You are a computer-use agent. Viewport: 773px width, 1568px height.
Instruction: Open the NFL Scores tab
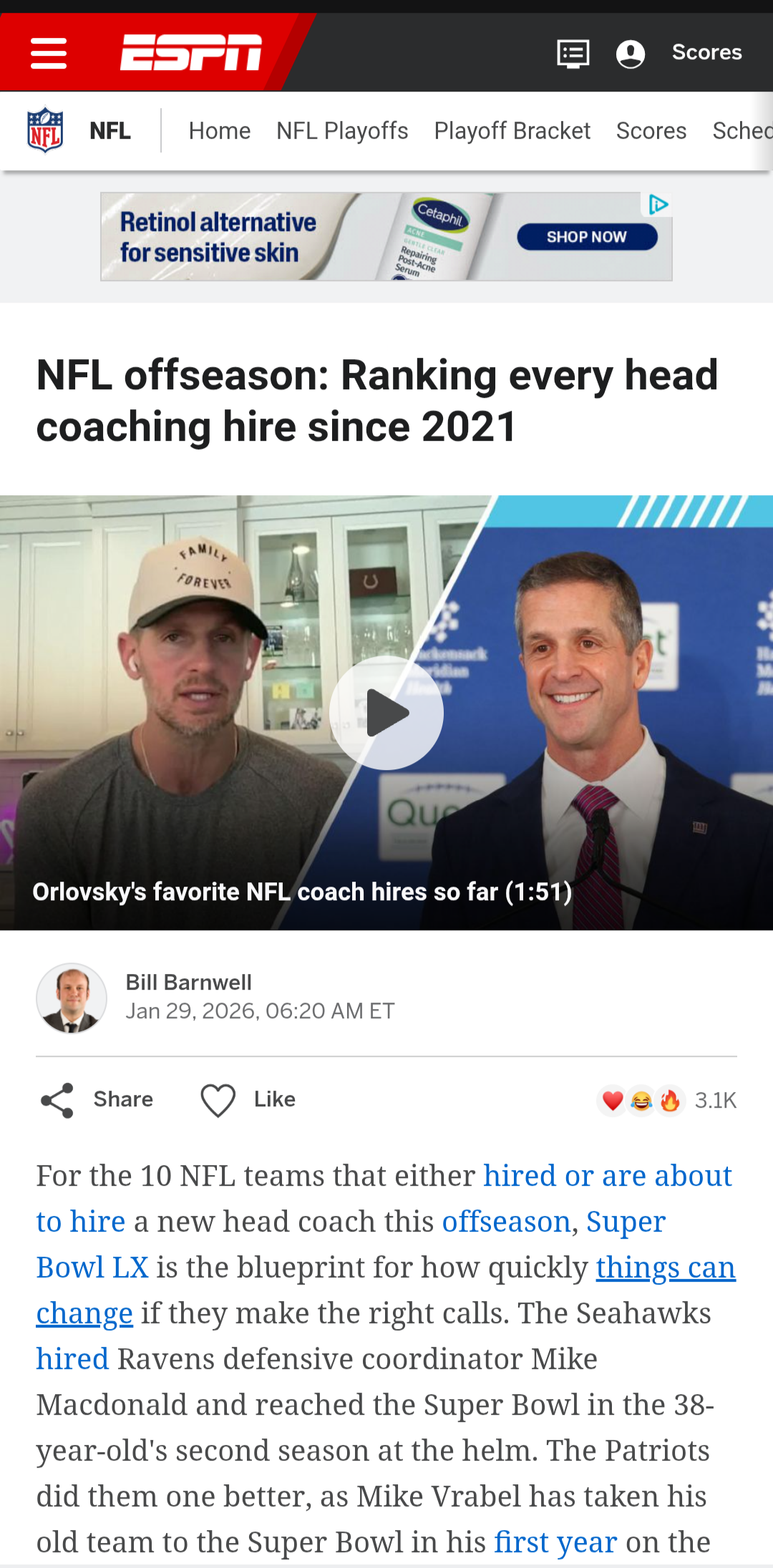[651, 131]
